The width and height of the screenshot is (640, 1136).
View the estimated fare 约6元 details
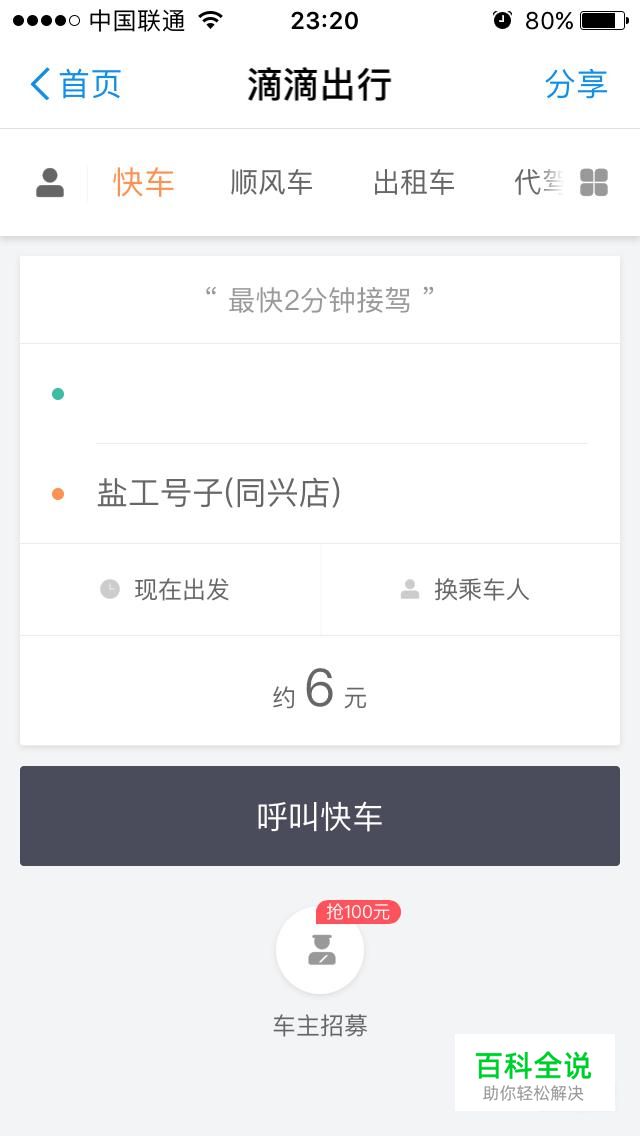(x=320, y=690)
